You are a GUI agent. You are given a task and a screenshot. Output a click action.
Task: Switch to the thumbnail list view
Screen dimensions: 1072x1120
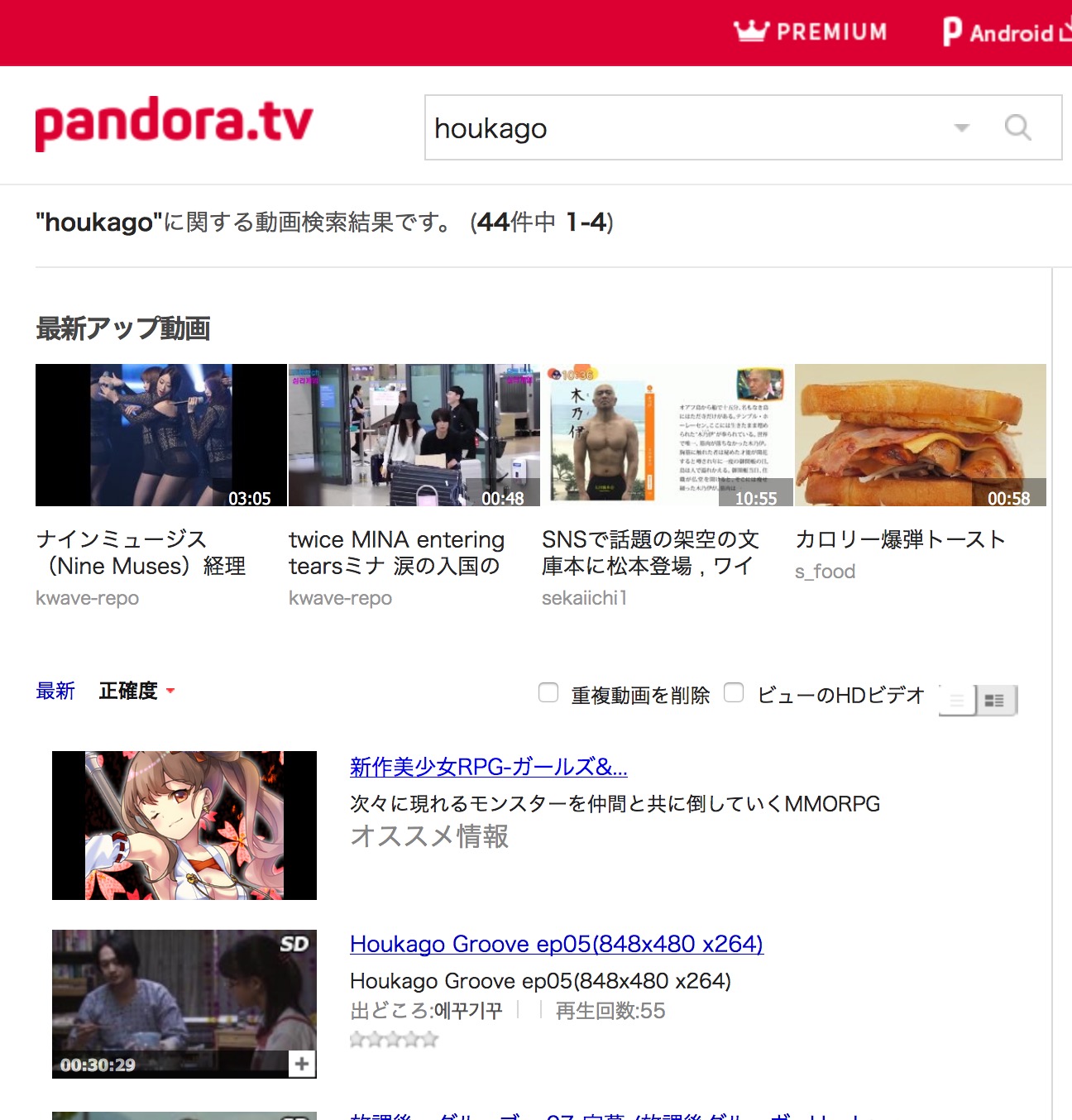pyautogui.click(x=995, y=701)
